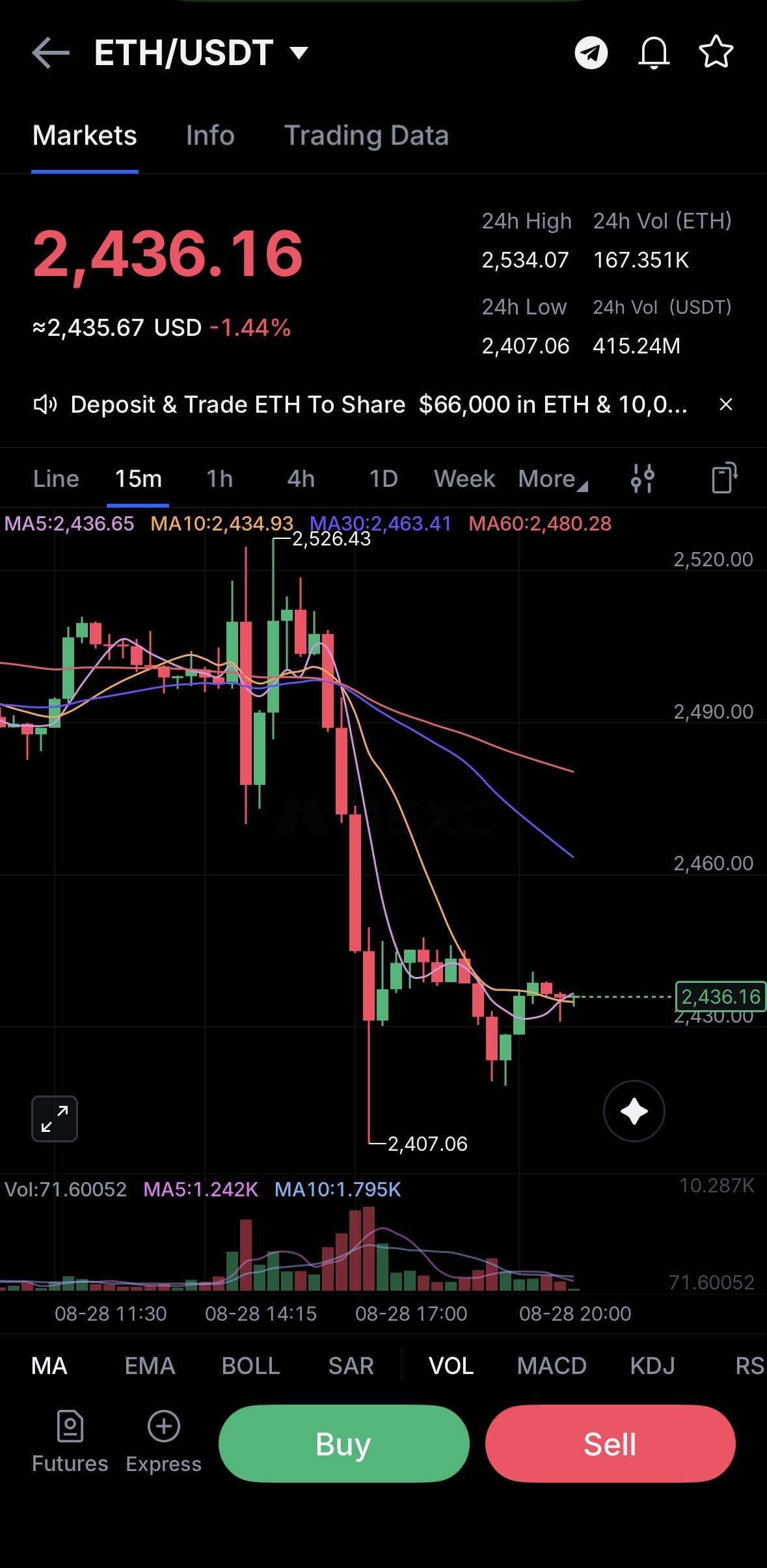Switch to the Info tab

click(x=210, y=135)
